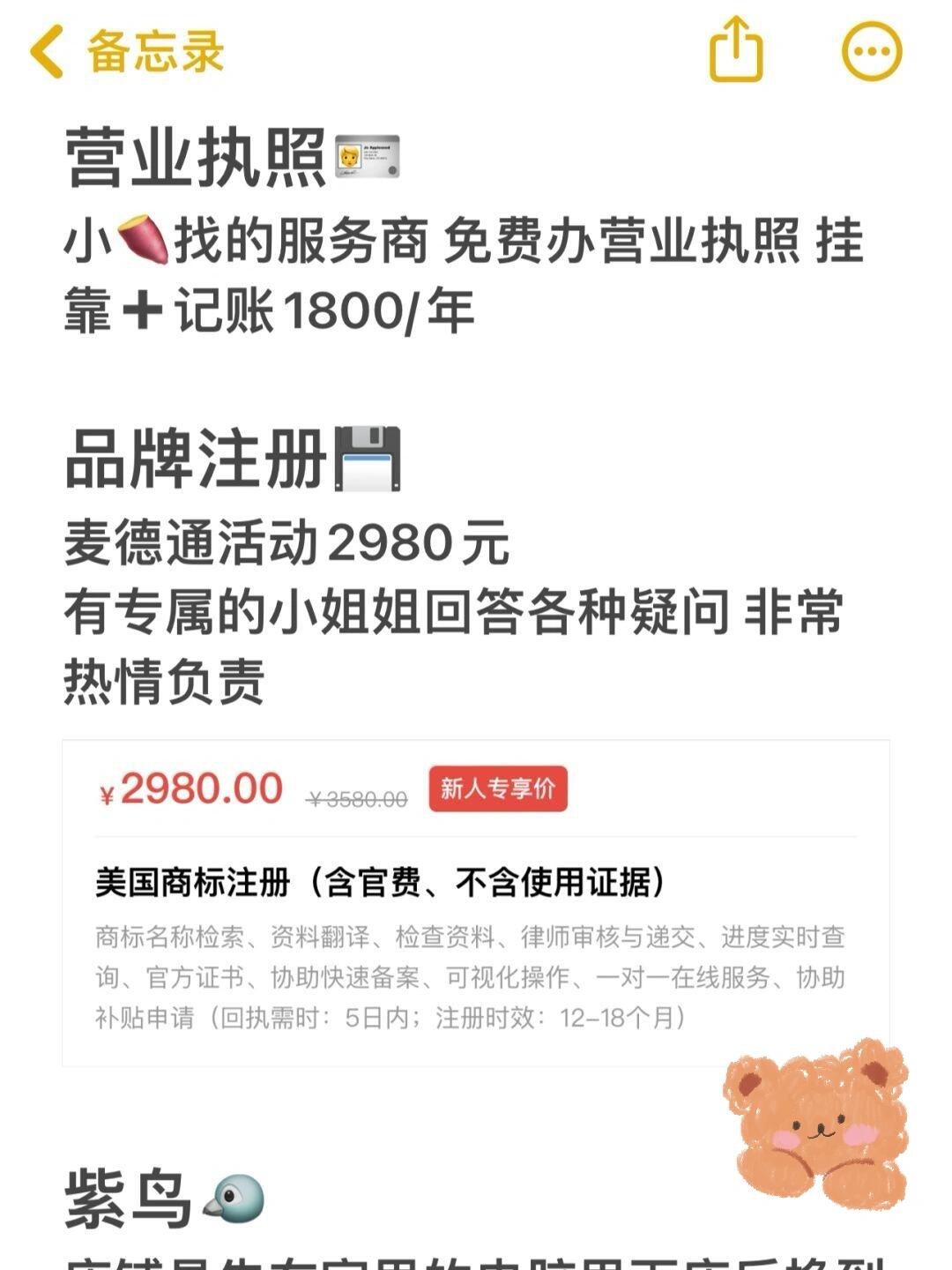Screen dimensions: 952x1270
Task: Open the more options menu
Action: coord(872,51)
